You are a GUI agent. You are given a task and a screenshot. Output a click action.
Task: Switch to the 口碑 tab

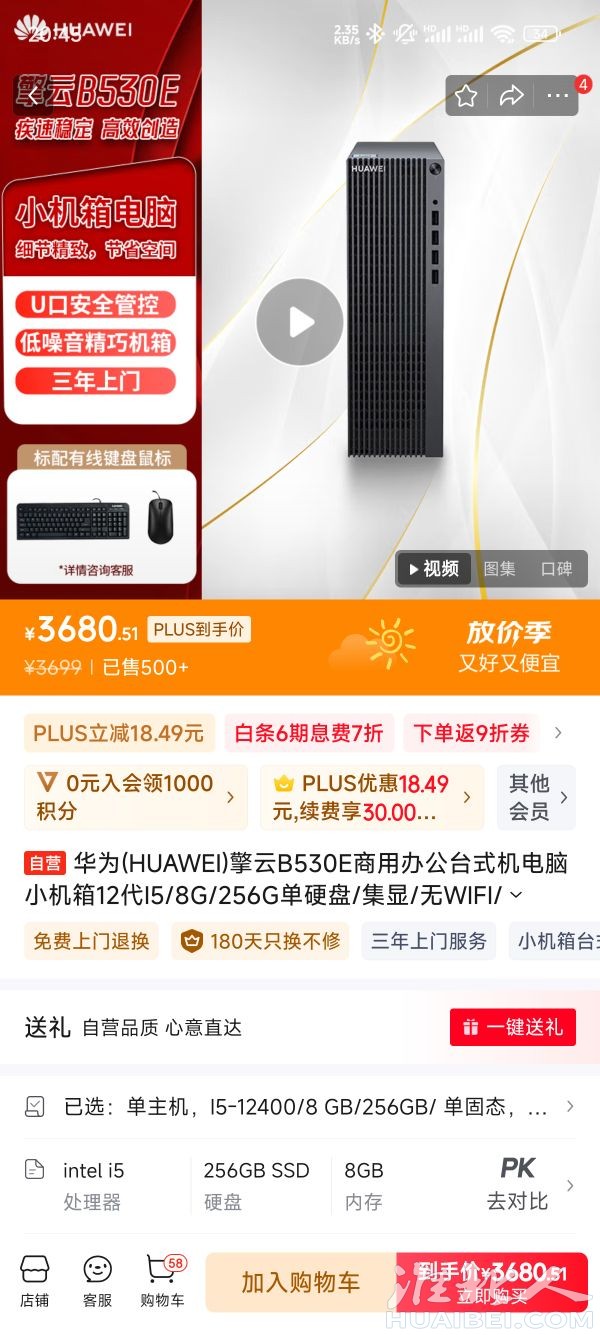pyautogui.click(x=556, y=569)
